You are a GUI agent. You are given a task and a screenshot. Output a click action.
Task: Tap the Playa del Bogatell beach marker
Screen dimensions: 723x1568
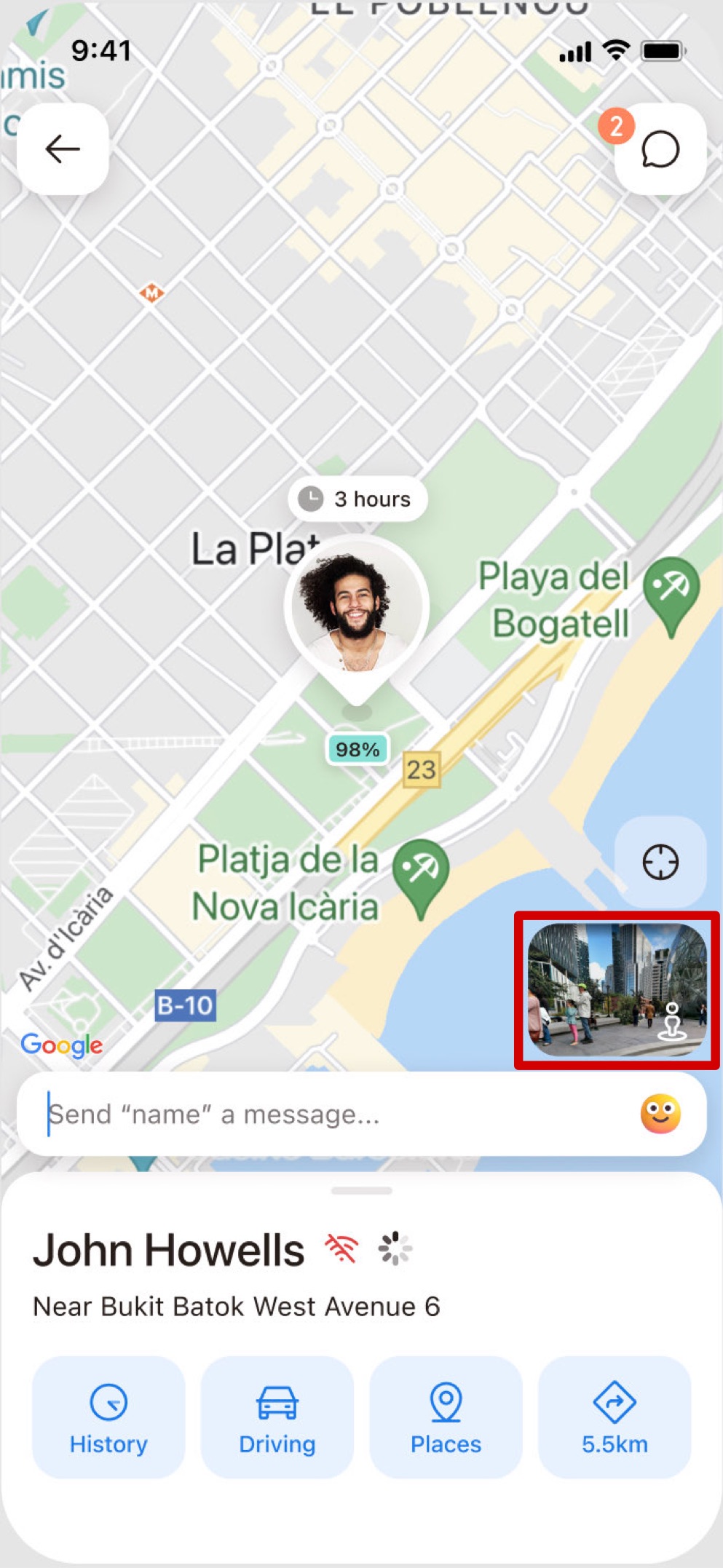(x=671, y=593)
